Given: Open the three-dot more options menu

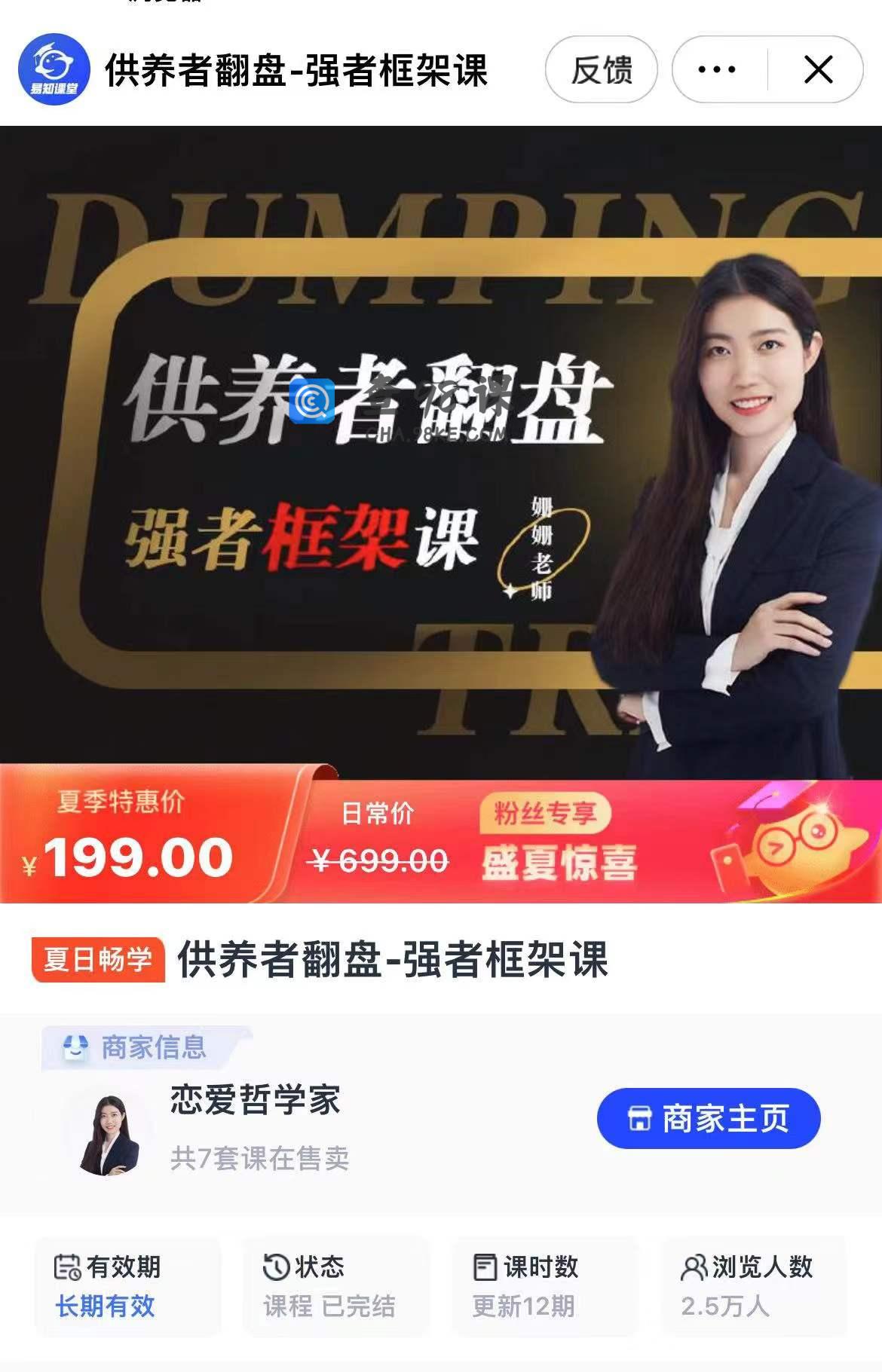Looking at the screenshot, I should pyautogui.click(x=717, y=70).
